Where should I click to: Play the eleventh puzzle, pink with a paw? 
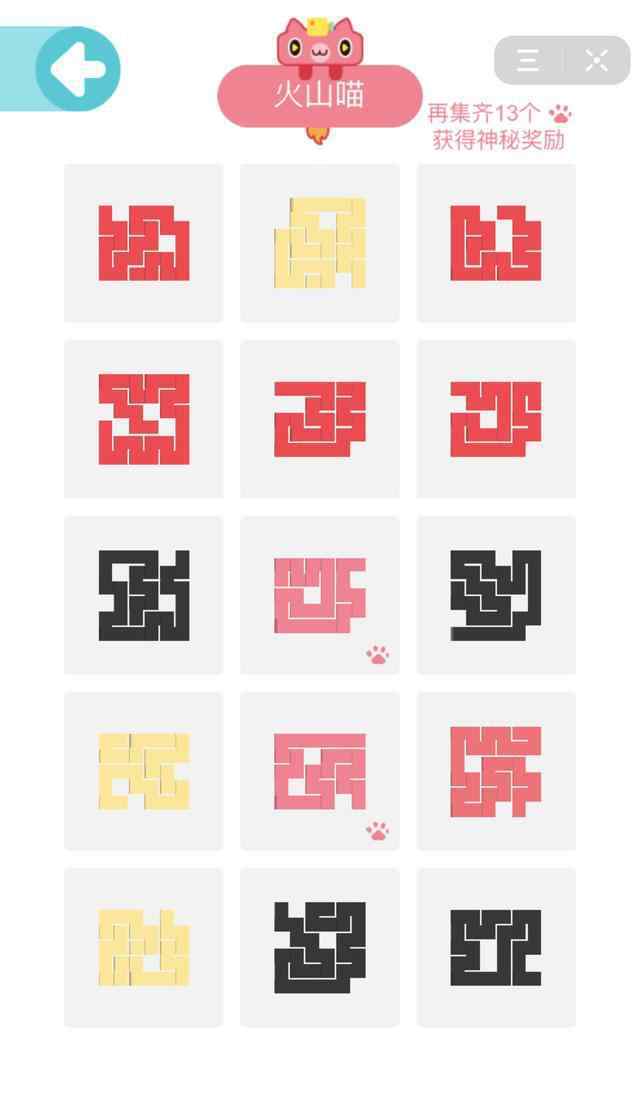[x=320, y=771]
